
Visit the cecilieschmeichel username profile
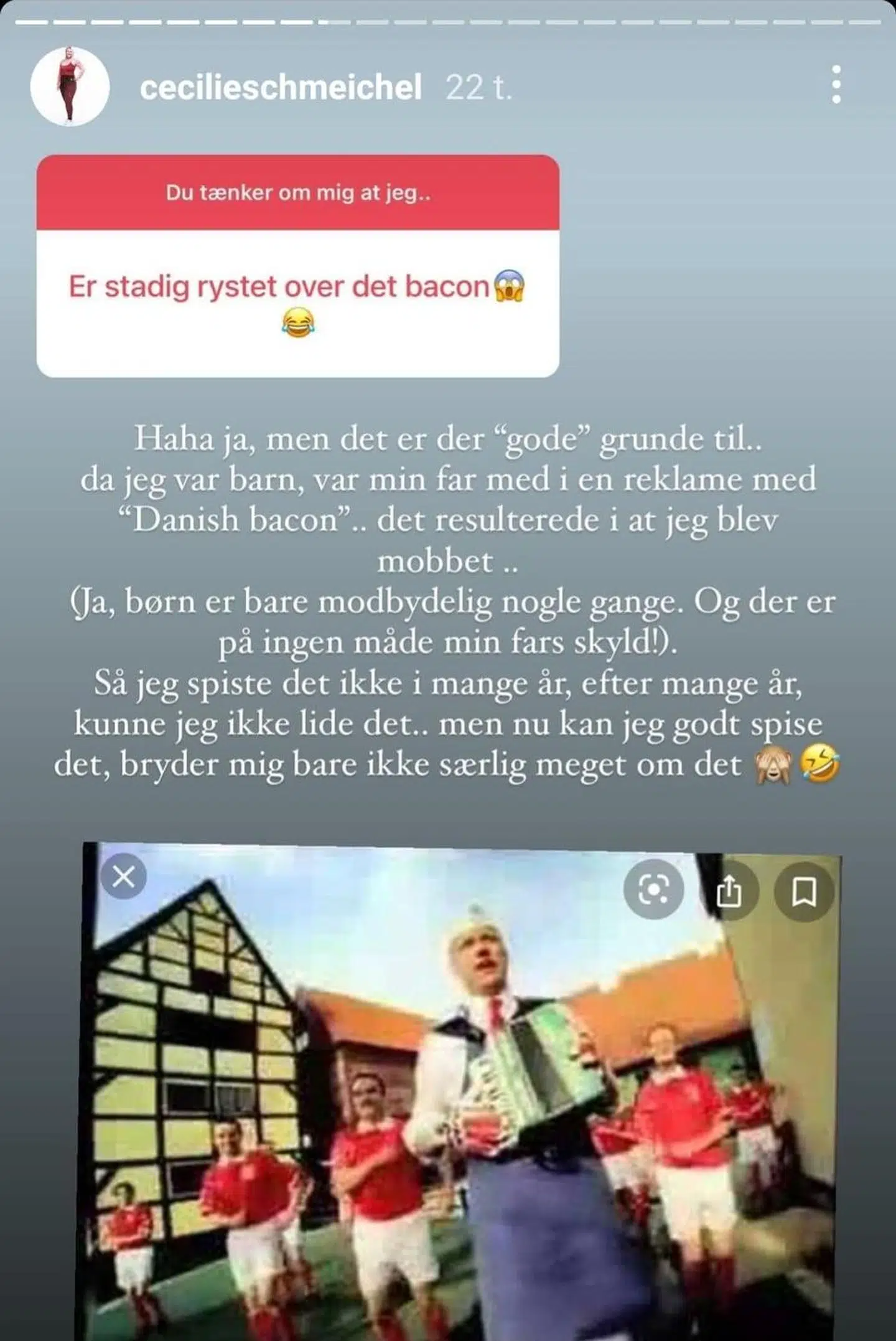coord(281,87)
